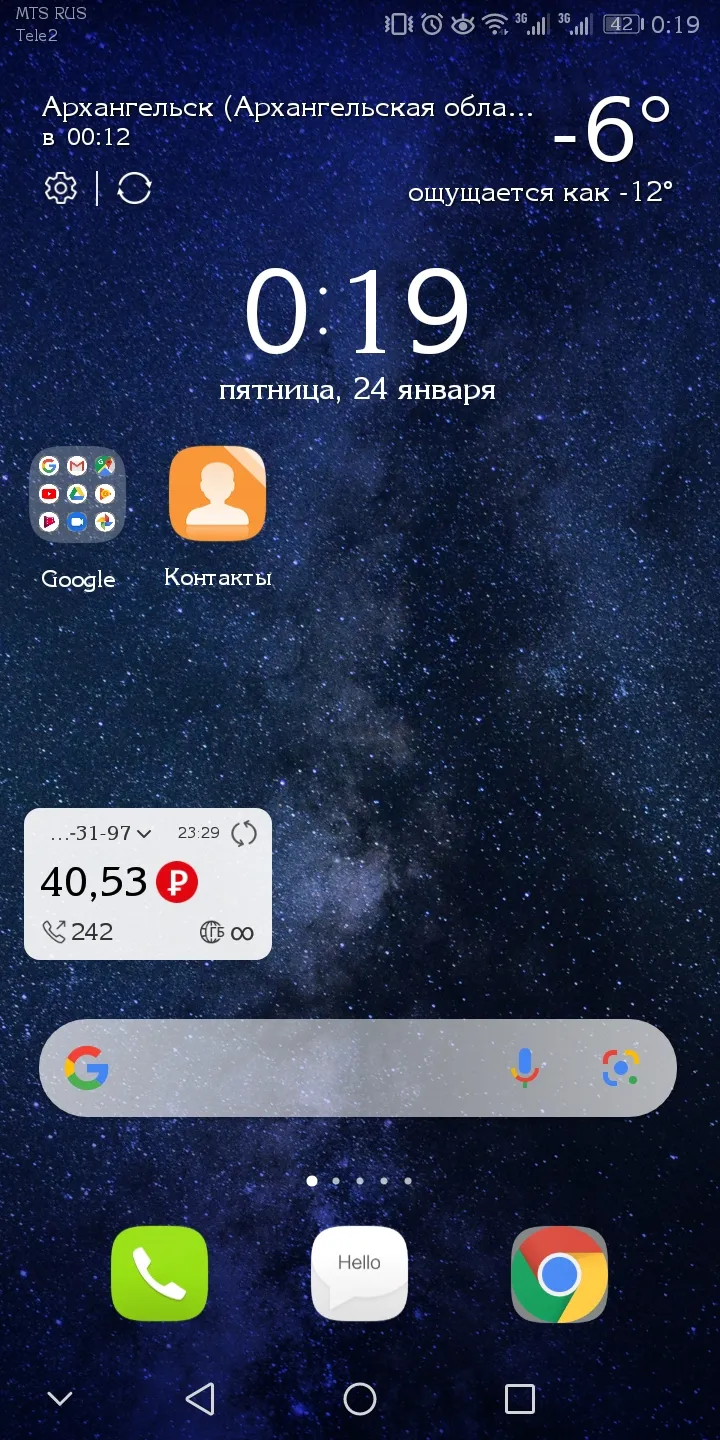720x1440 pixels.
Task: Open Google Lens camera search
Action: tap(621, 1068)
